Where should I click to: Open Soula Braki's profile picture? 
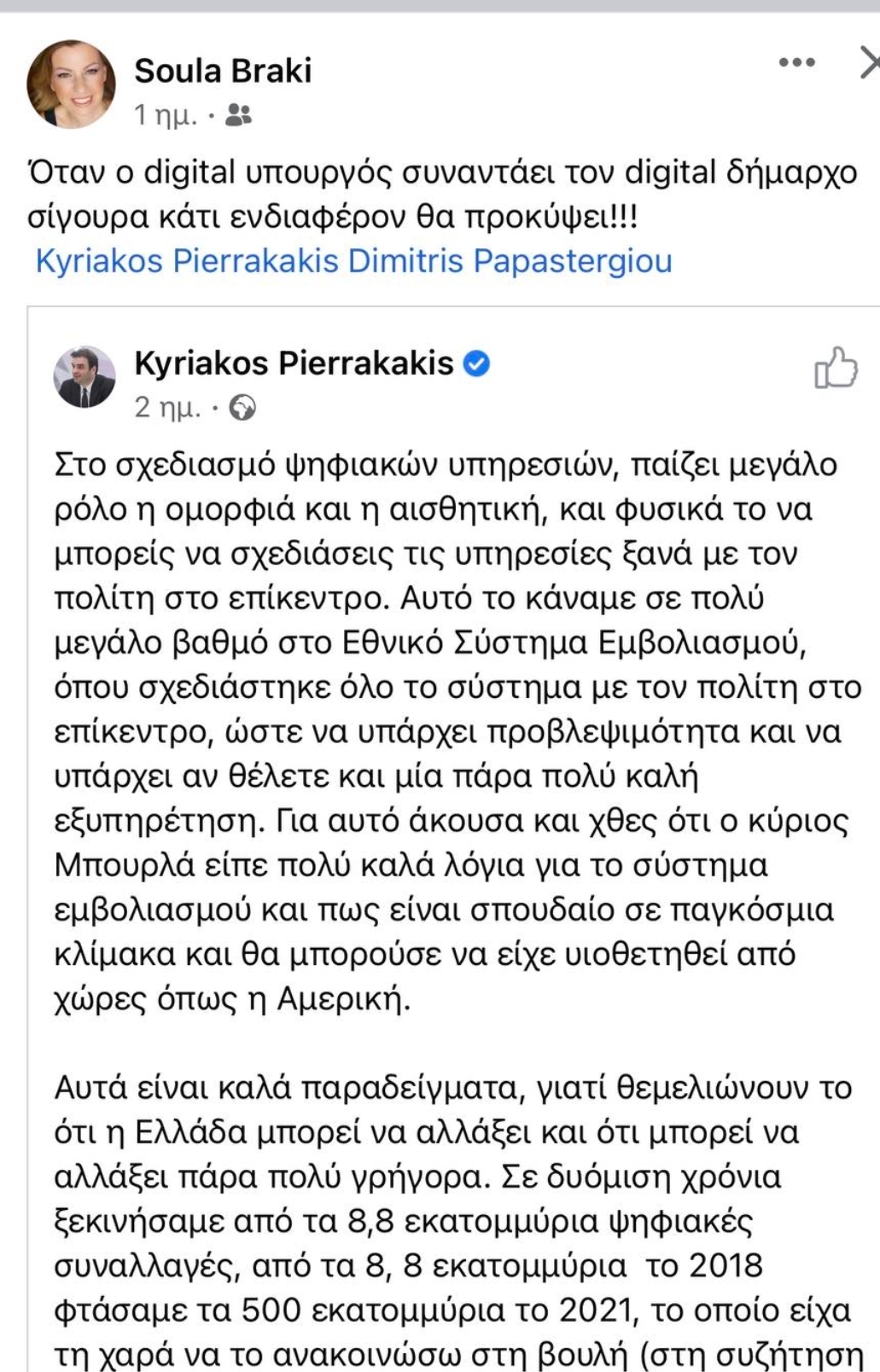[72, 84]
